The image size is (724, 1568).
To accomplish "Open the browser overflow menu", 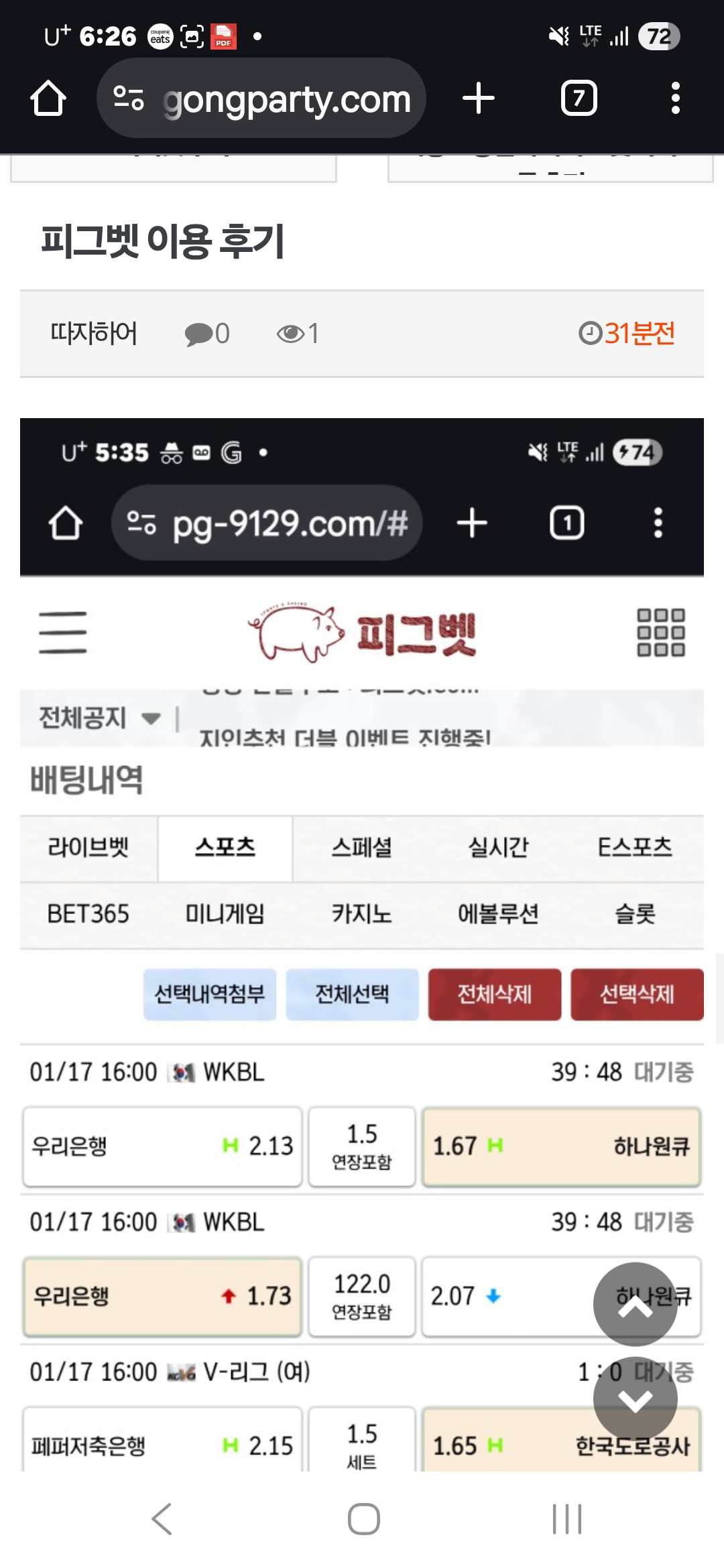I will pyautogui.click(x=675, y=99).
